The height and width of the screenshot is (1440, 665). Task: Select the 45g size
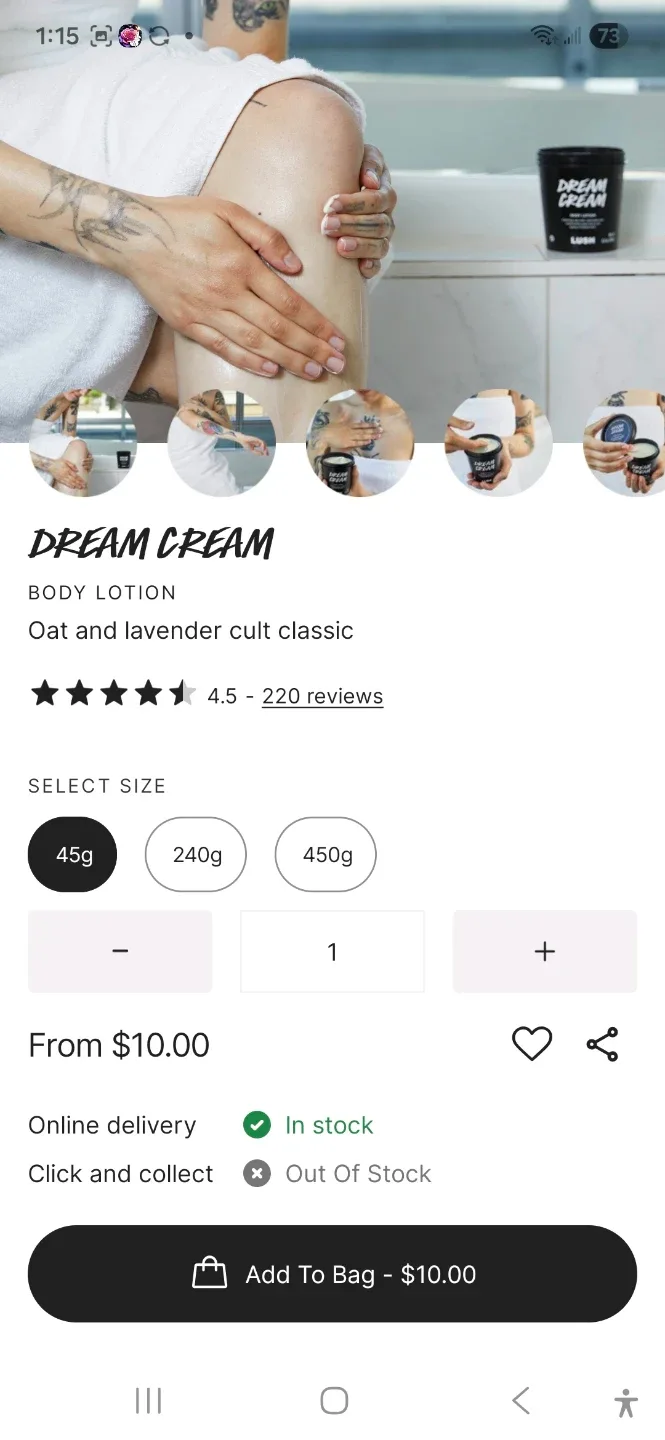click(x=73, y=855)
